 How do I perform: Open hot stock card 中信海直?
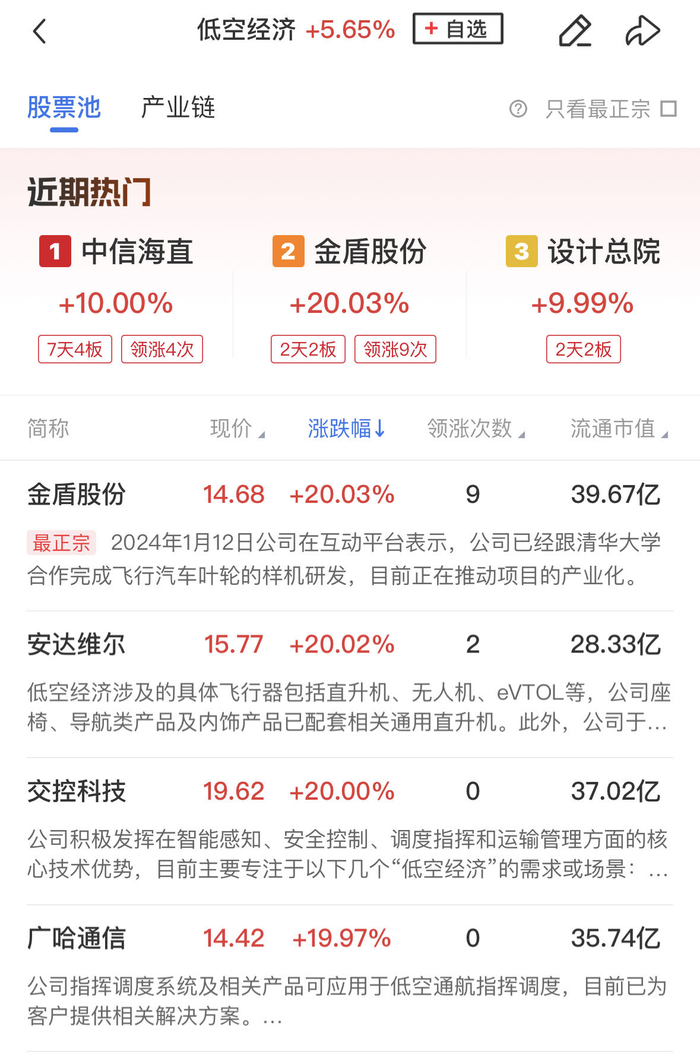click(x=118, y=299)
